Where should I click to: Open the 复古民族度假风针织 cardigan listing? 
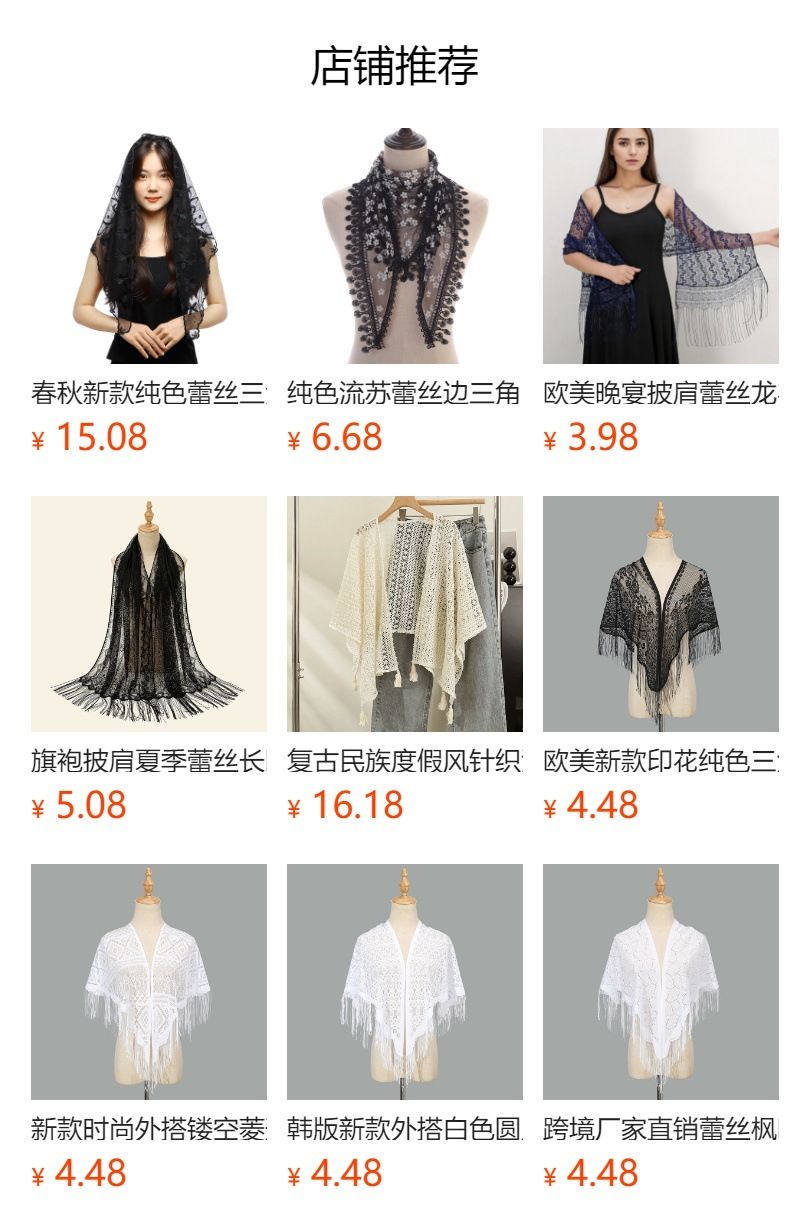pyautogui.click(x=404, y=614)
